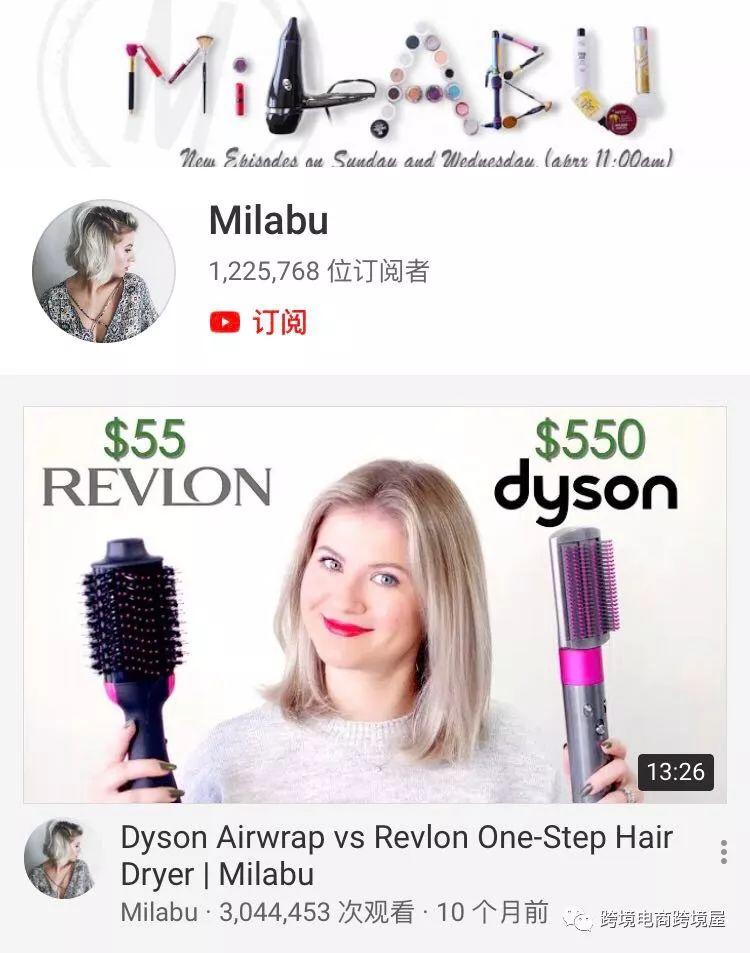Open the video's overflow menu
Screen dimensions: 750x953
pos(723,852)
